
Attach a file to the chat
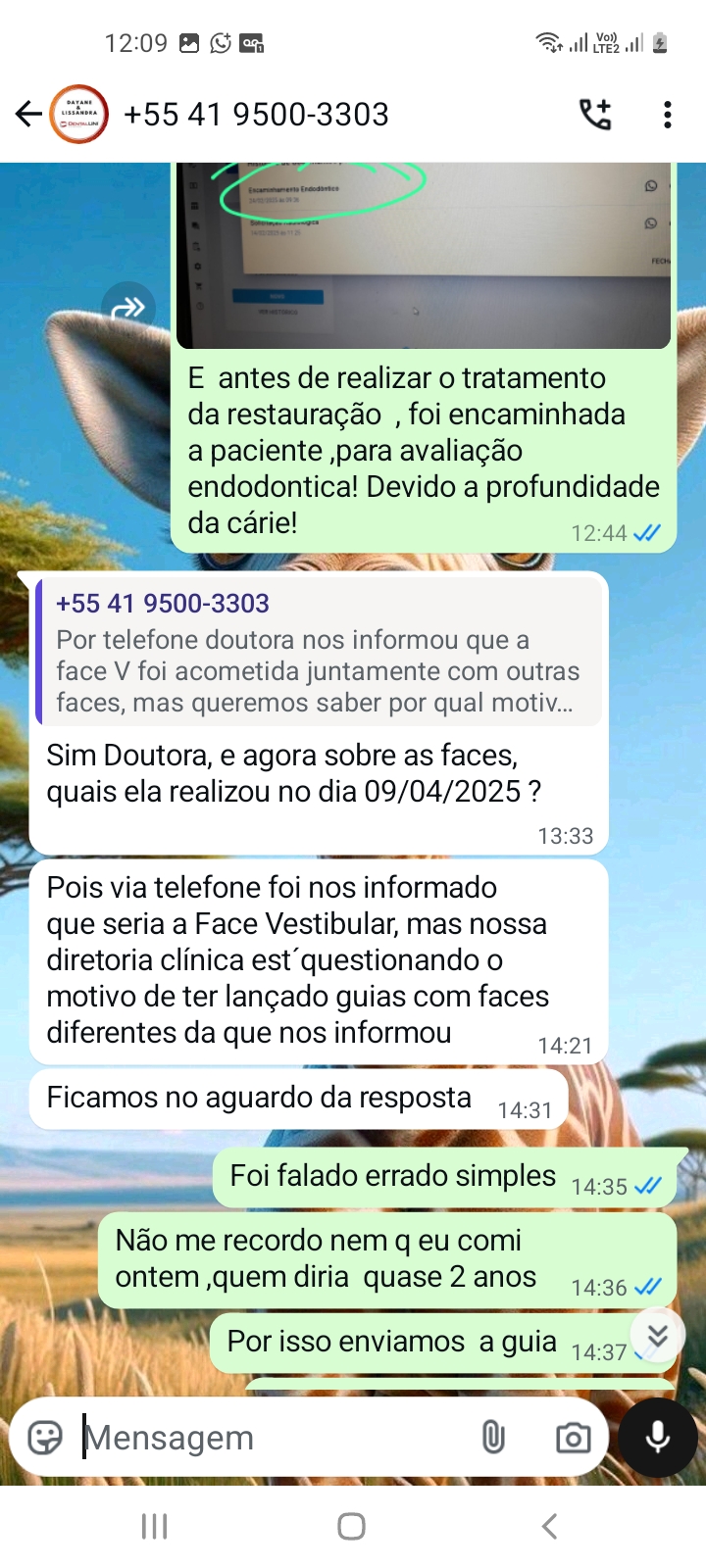pos(493,1438)
